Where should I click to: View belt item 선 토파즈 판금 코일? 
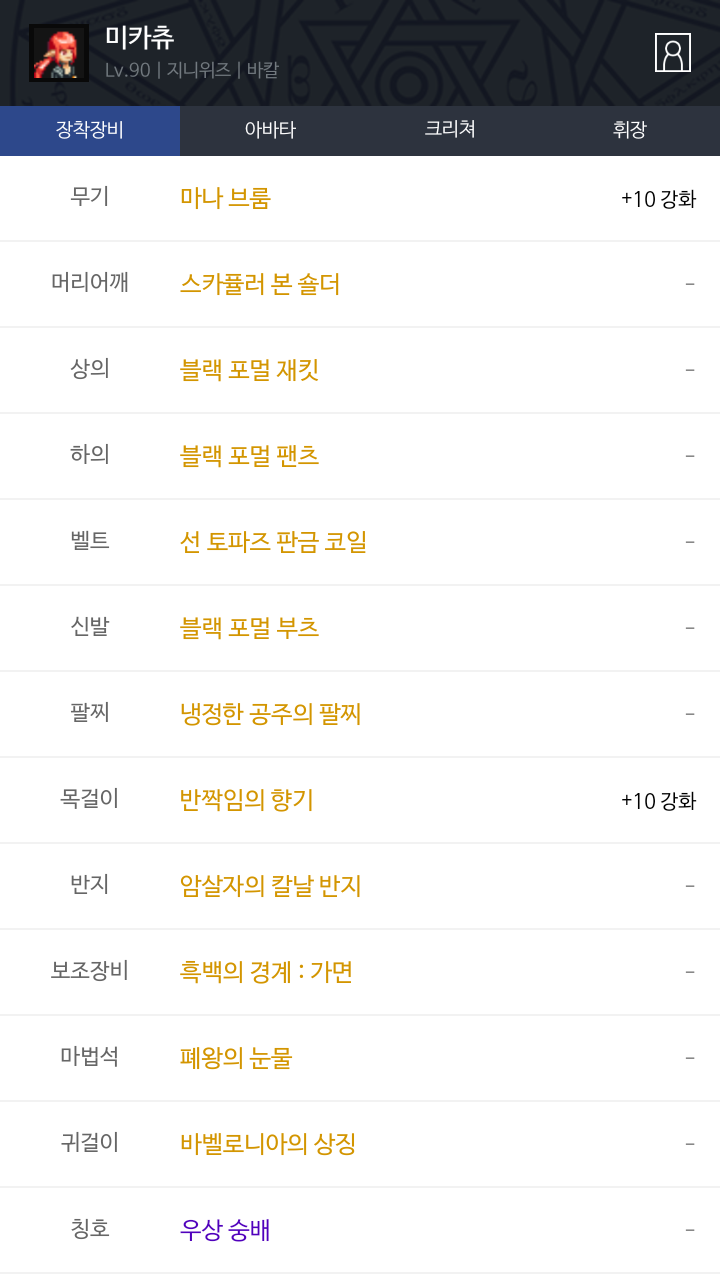(273, 542)
